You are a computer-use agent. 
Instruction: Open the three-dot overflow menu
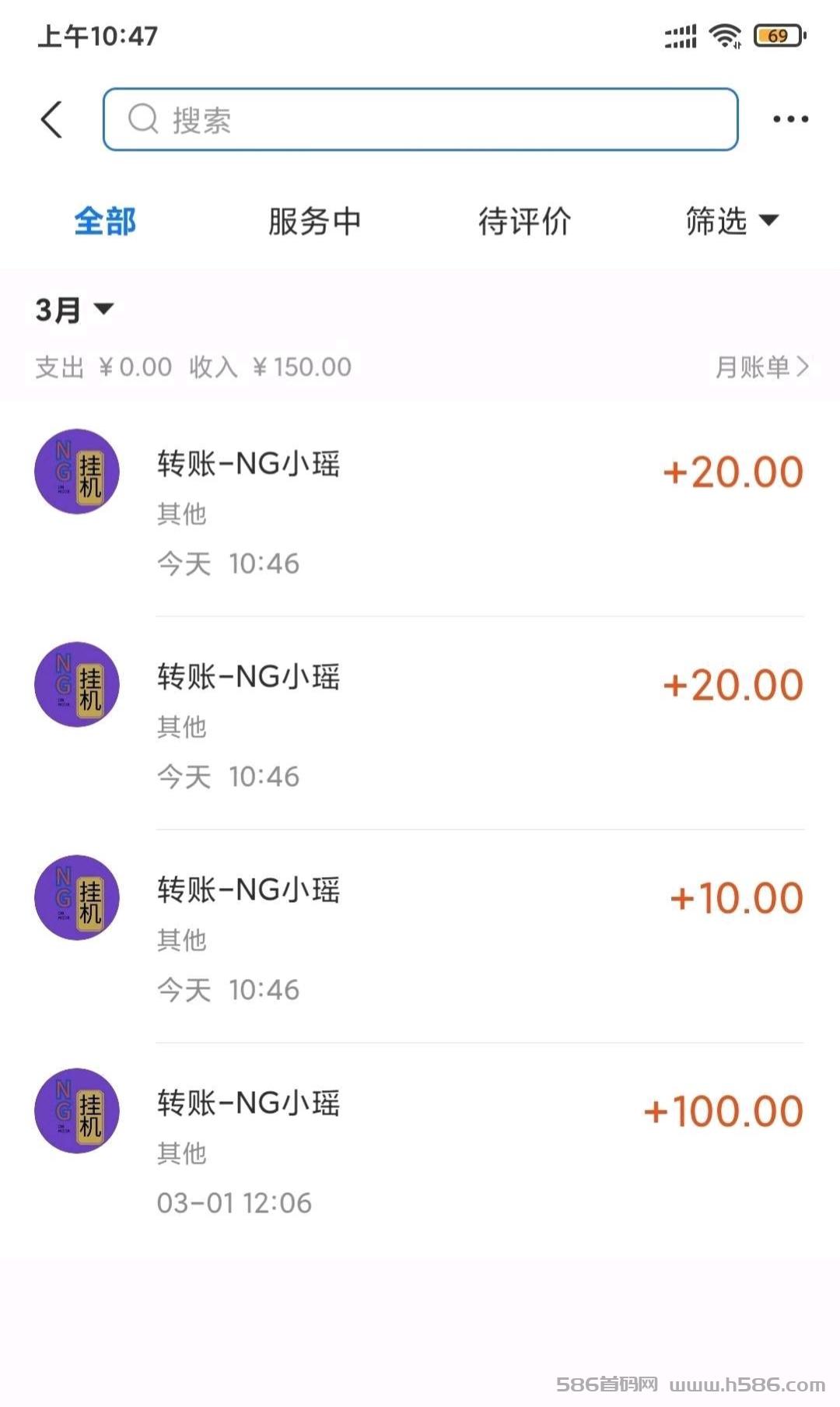point(790,119)
